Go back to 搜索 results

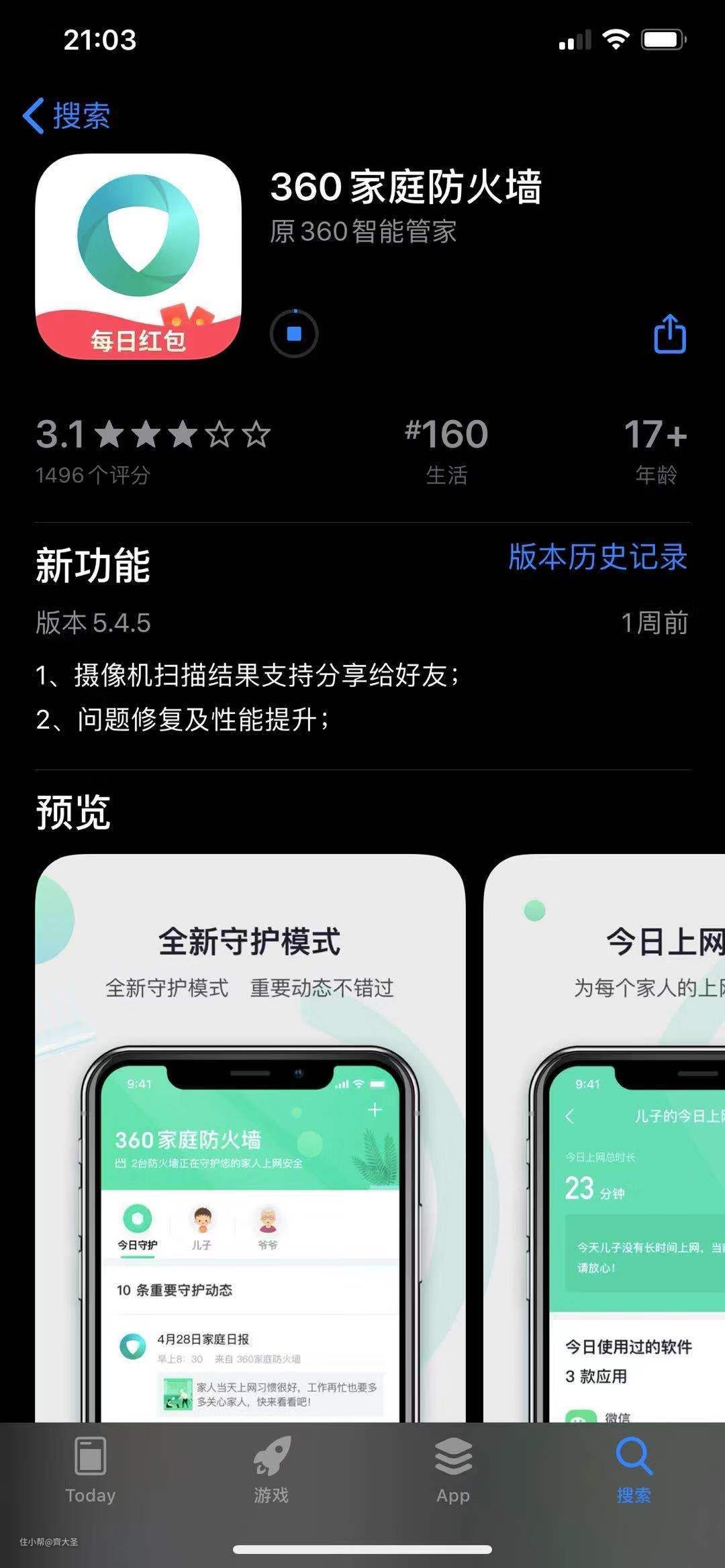point(67,115)
